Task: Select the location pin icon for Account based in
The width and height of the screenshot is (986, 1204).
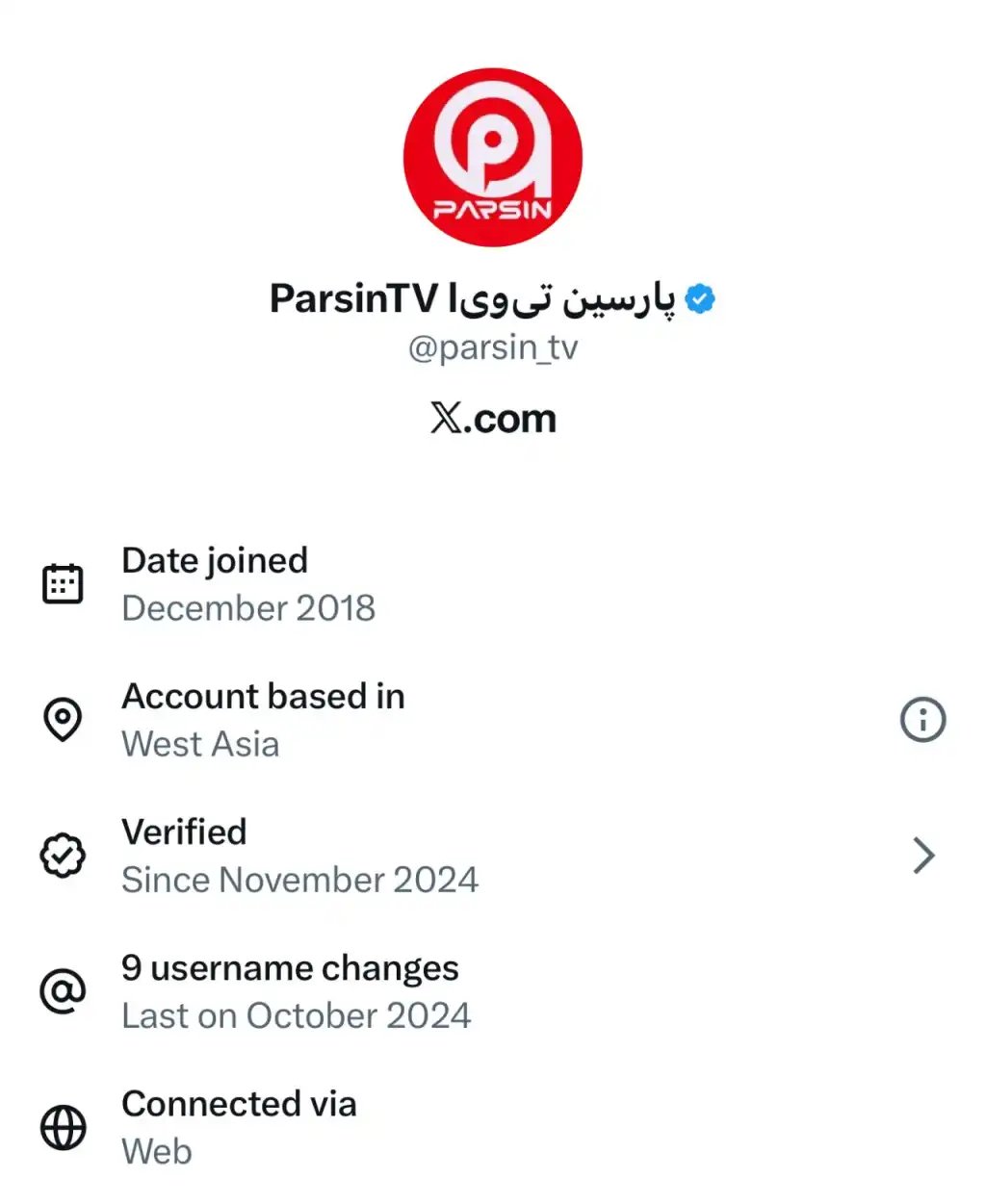Action: coord(64,719)
